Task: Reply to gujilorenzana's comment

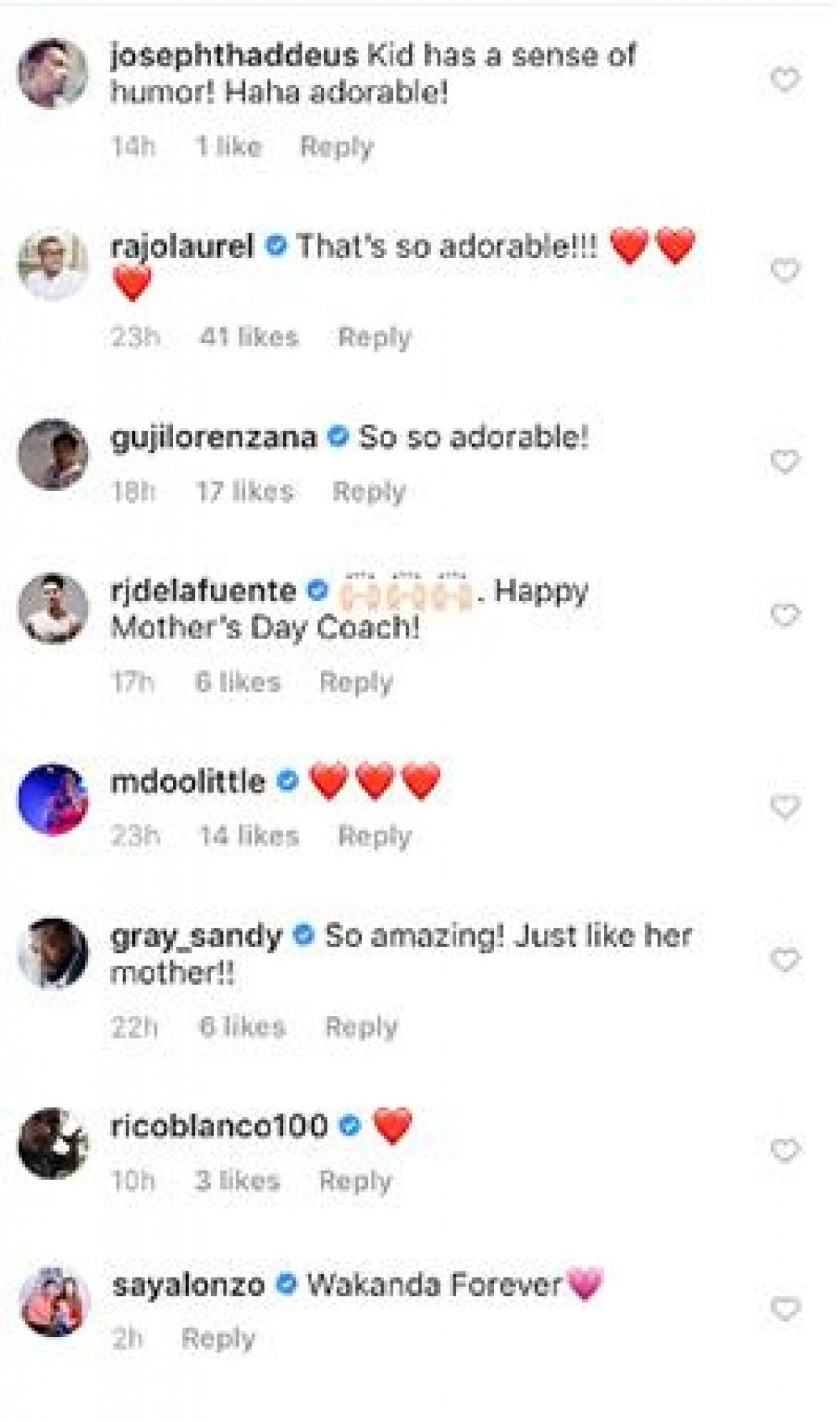Action: point(369,492)
